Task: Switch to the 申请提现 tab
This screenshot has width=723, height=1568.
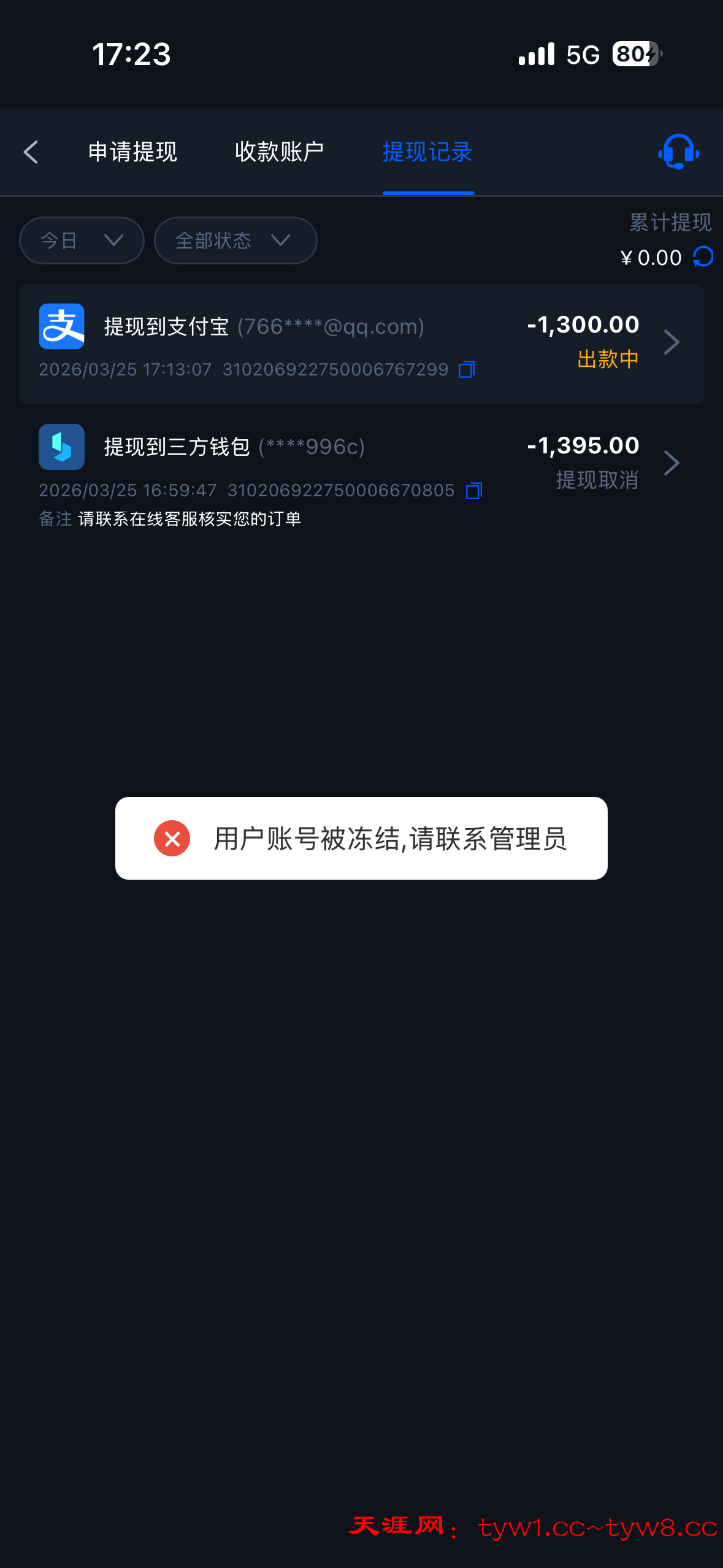Action: coord(132,152)
